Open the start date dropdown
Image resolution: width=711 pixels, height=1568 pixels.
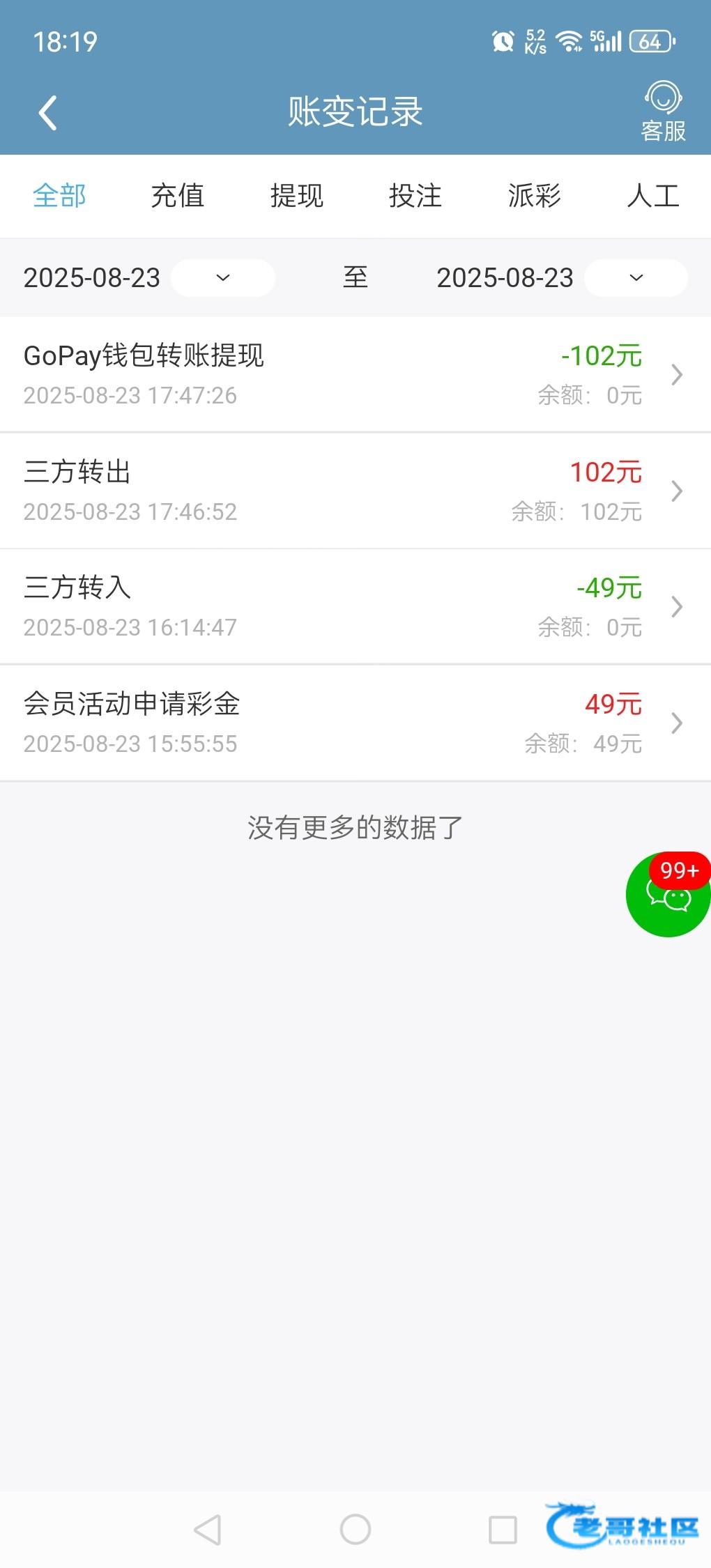[222, 278]
